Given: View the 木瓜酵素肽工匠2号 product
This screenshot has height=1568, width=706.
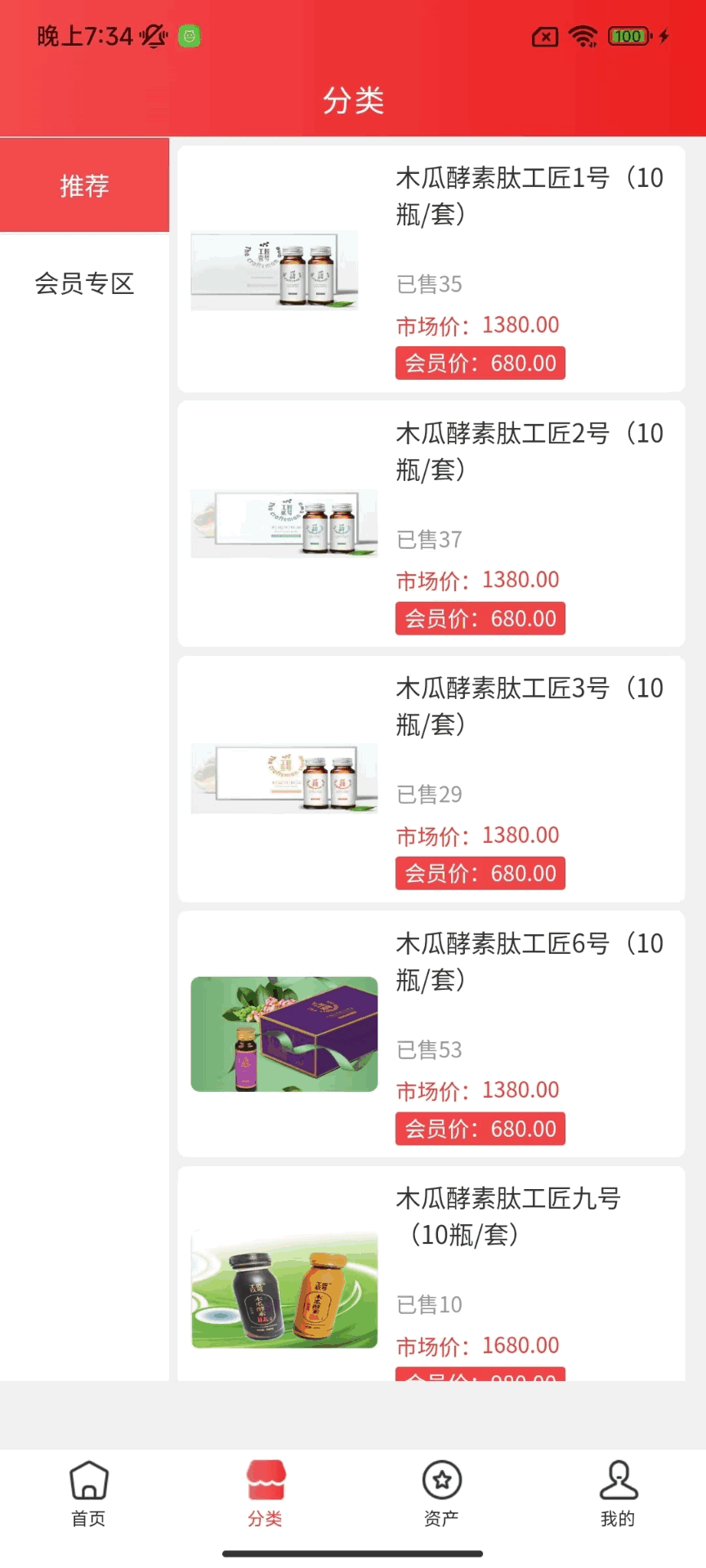Looking at the screenshot, I should pos(431,524).
